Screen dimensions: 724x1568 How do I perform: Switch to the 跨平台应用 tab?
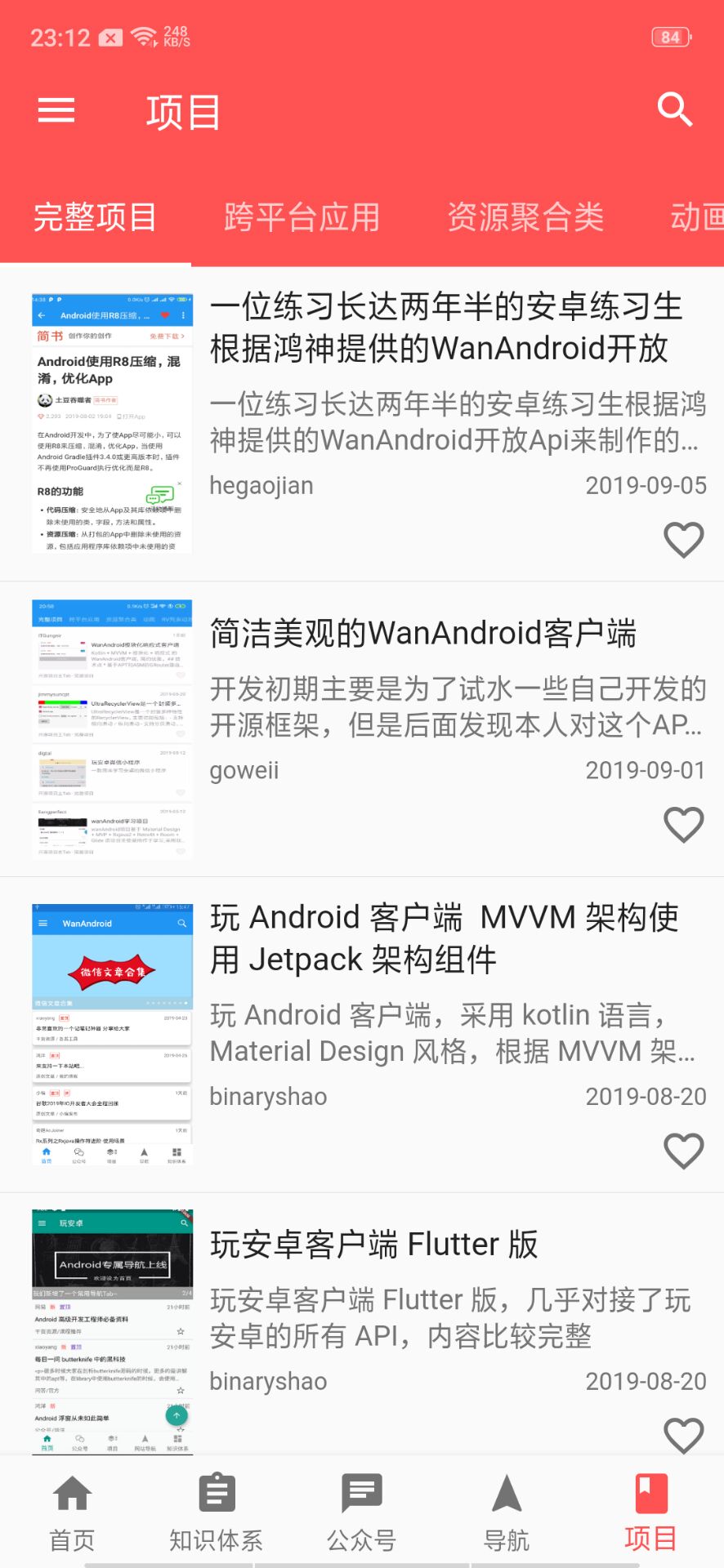click(302, 217)
